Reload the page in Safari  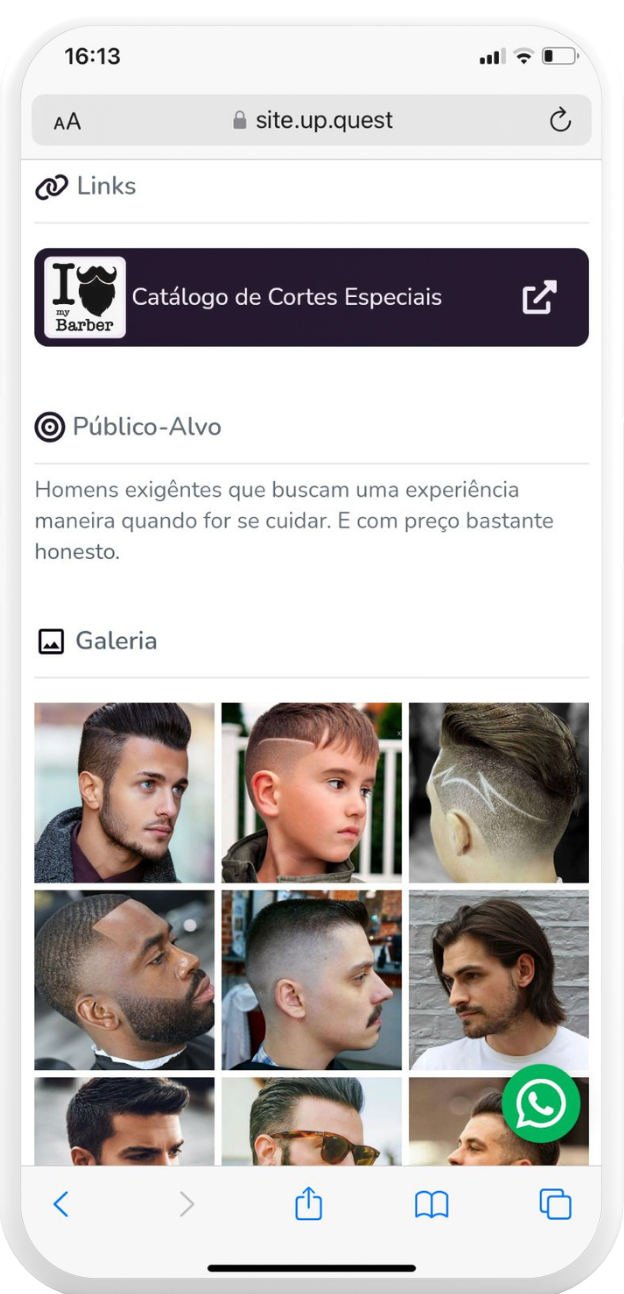(560, 121)
